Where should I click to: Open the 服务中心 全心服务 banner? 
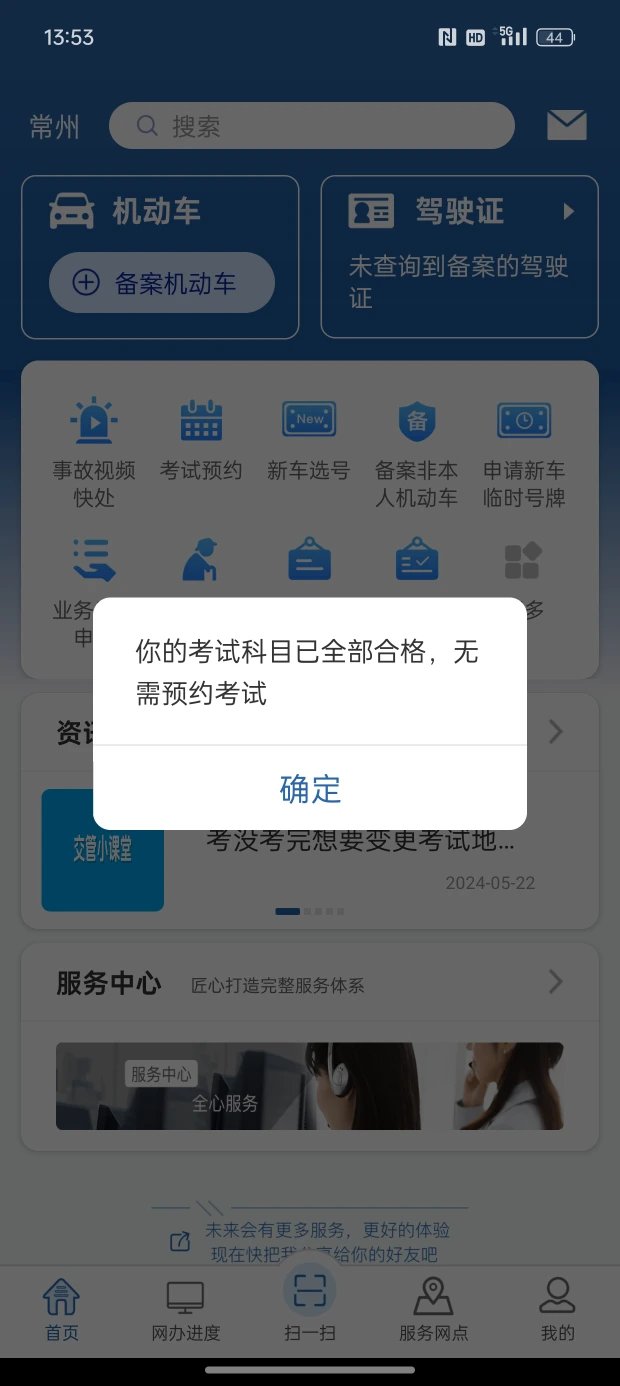310,1086
